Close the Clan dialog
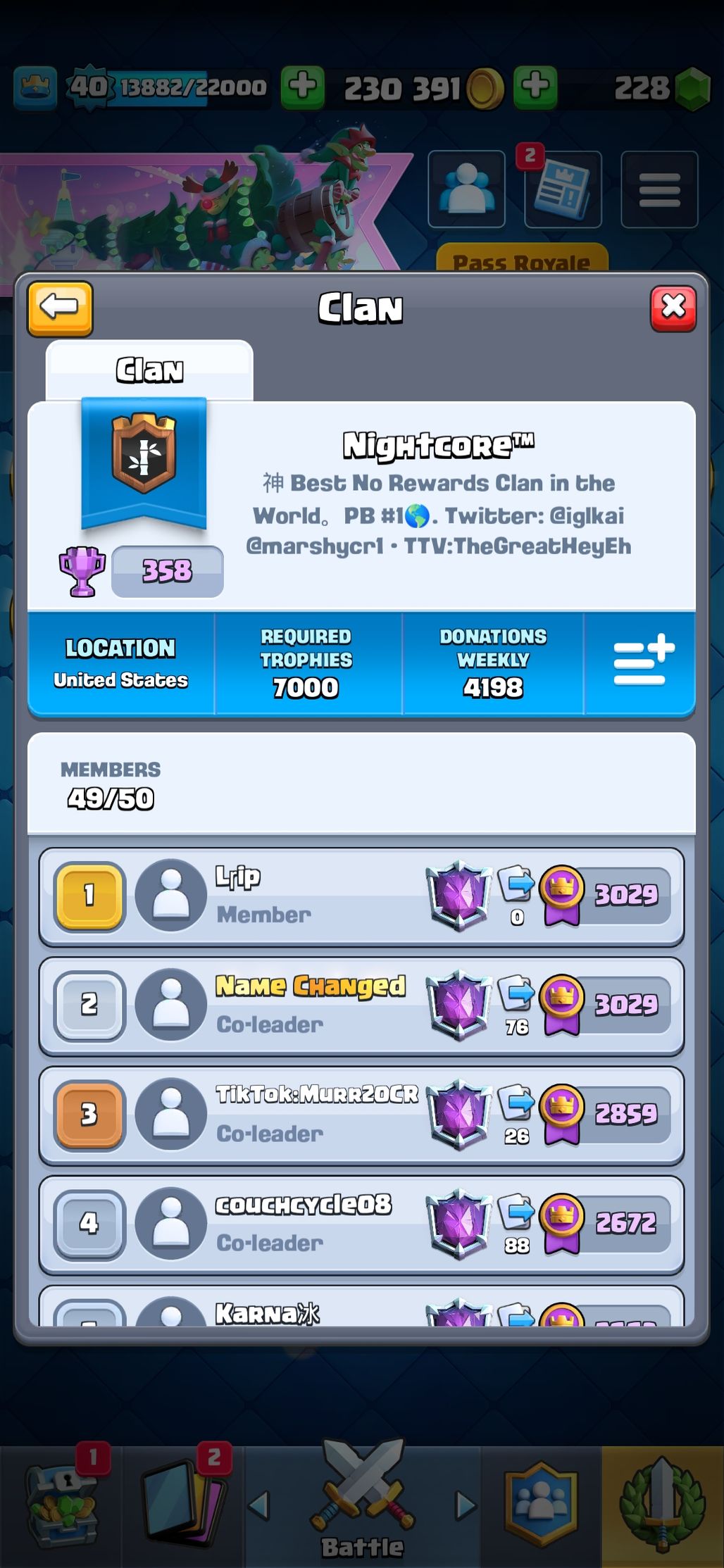Image resolution: width=724 pixels, height=1568 pixels. pyautogui.click(x=673, y=308)
